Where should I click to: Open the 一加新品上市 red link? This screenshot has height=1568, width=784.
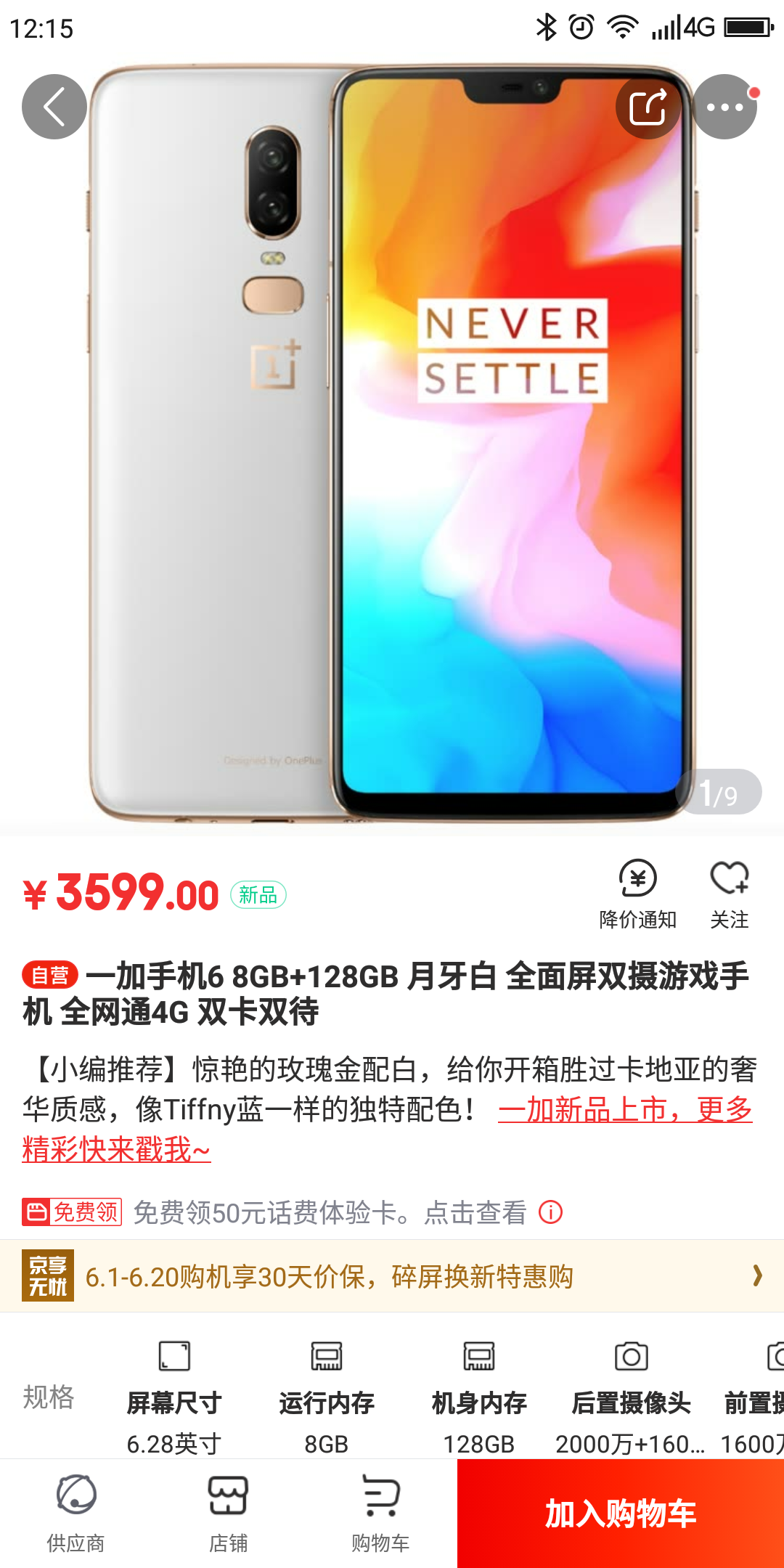coord(624,1110)
